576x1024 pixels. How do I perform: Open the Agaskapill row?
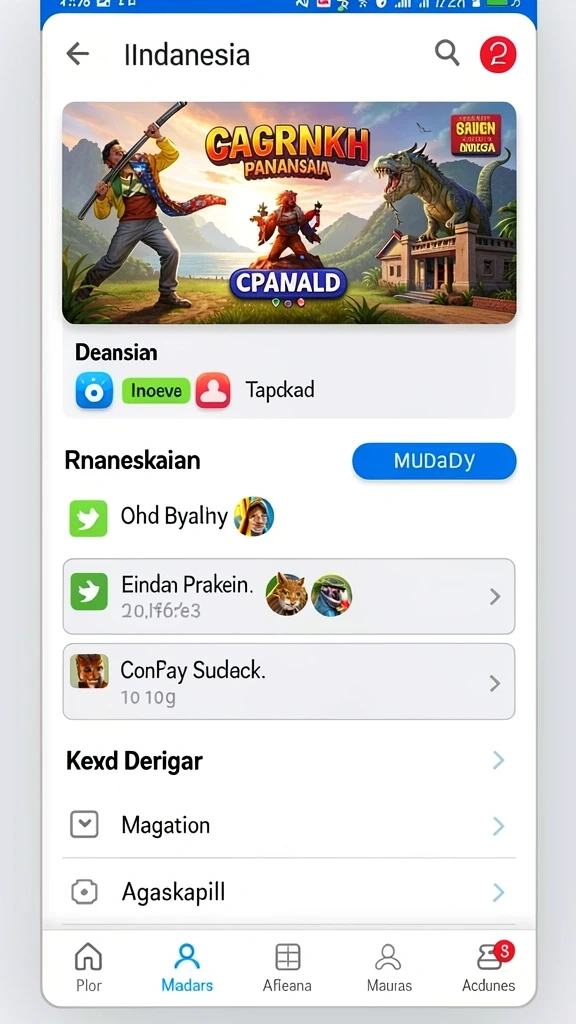tap(289, 892)
